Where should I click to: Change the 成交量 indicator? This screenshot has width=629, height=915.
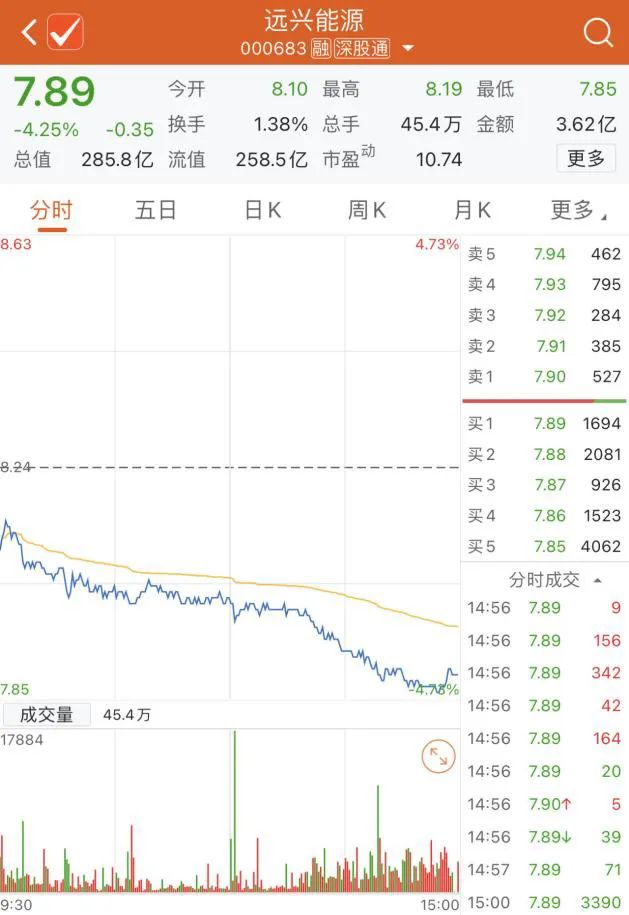click(x=47, y=715)
